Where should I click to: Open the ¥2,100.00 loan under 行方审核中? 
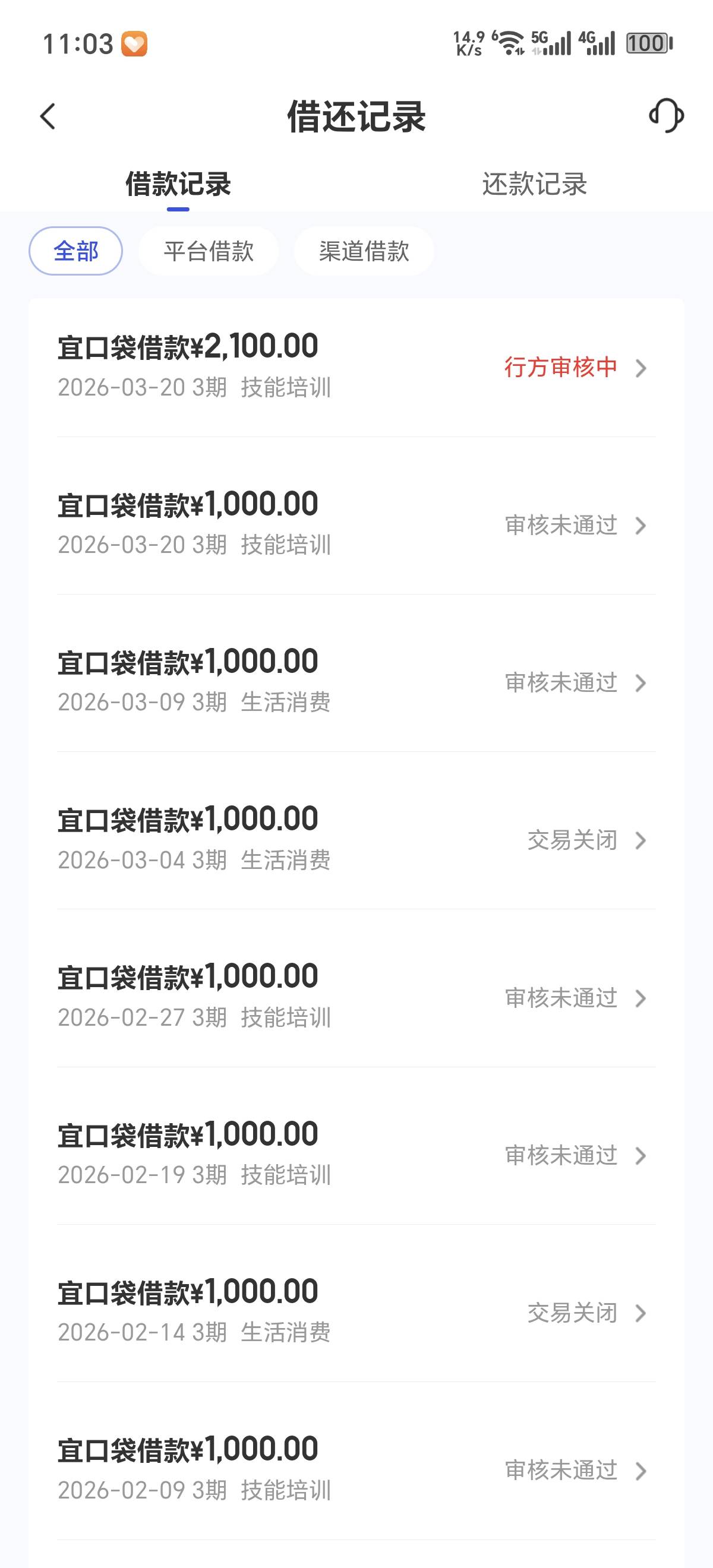(x=356, y=367)
